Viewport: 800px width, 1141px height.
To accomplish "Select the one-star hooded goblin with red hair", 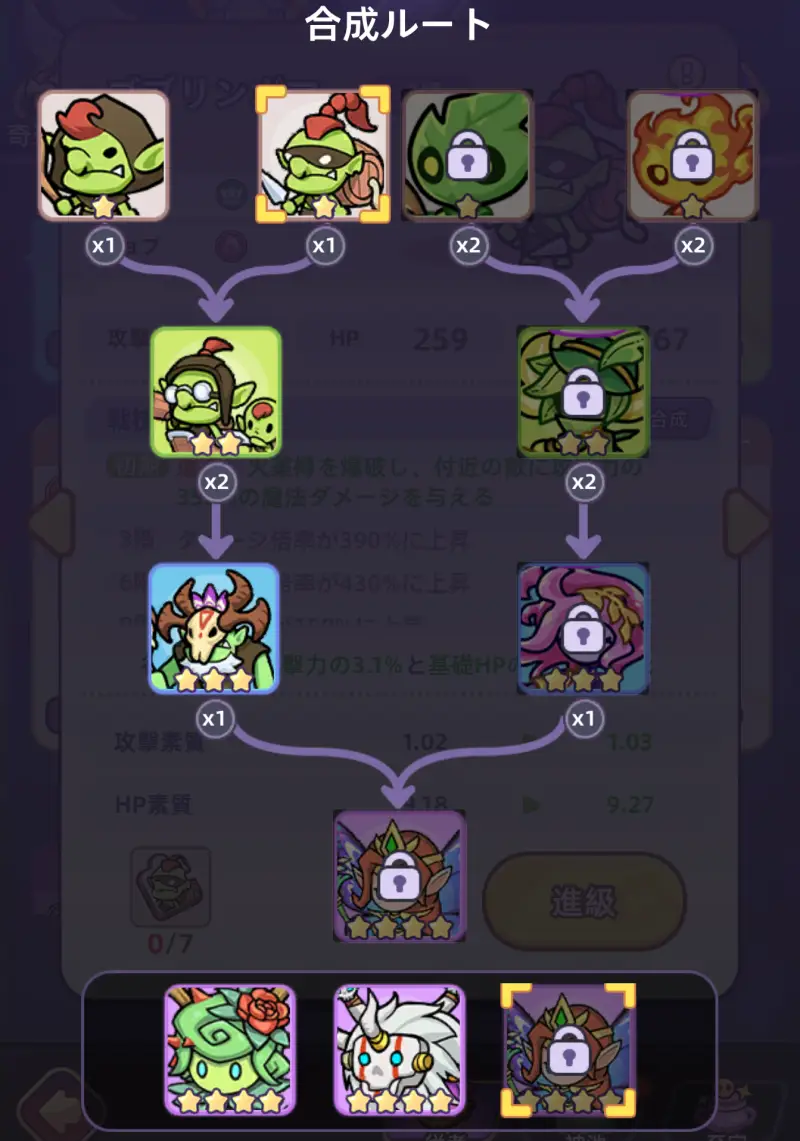I will click(x=103, y=154).
